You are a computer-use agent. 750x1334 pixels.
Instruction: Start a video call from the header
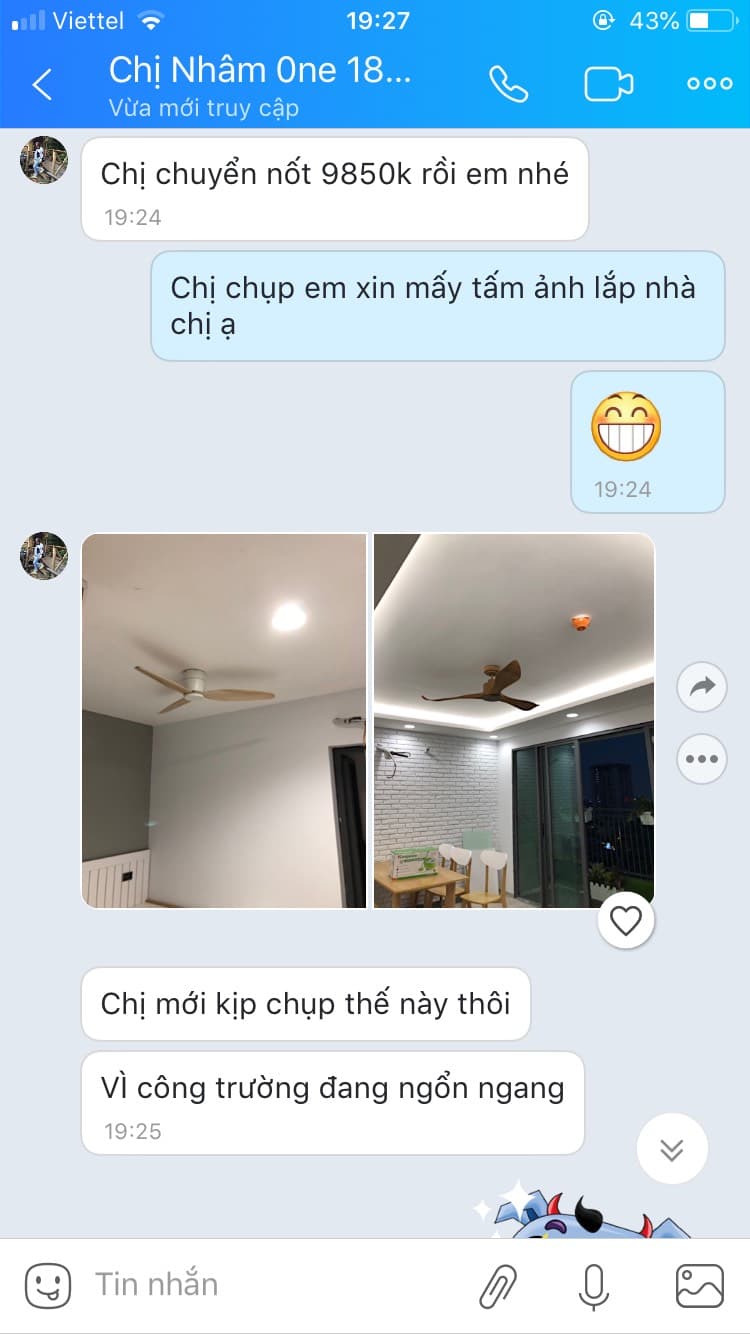tap(610, 84)
